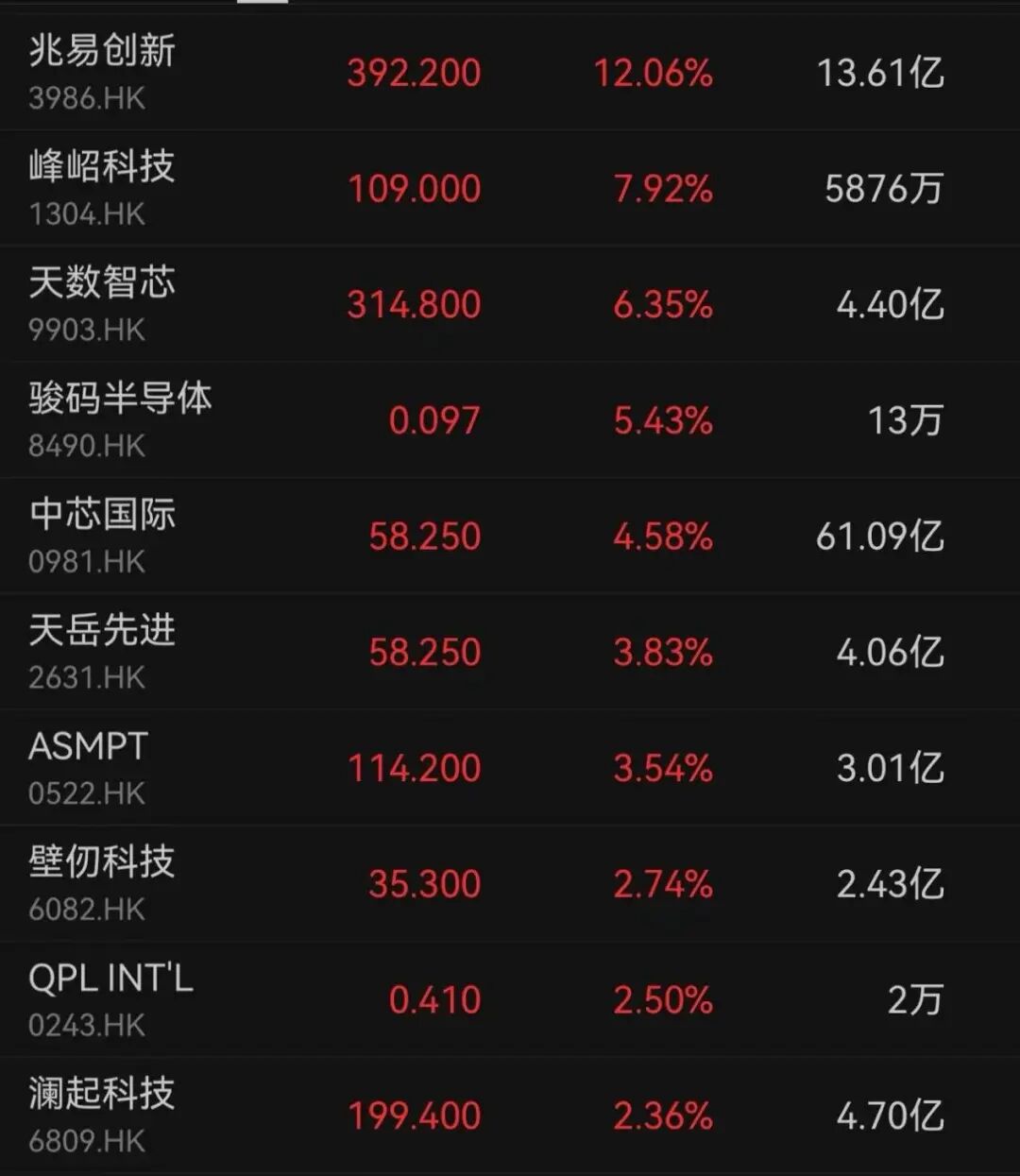Click the 199.400 price of 澜起科技
The image size is (1020, 1176).
point(413,1115)
